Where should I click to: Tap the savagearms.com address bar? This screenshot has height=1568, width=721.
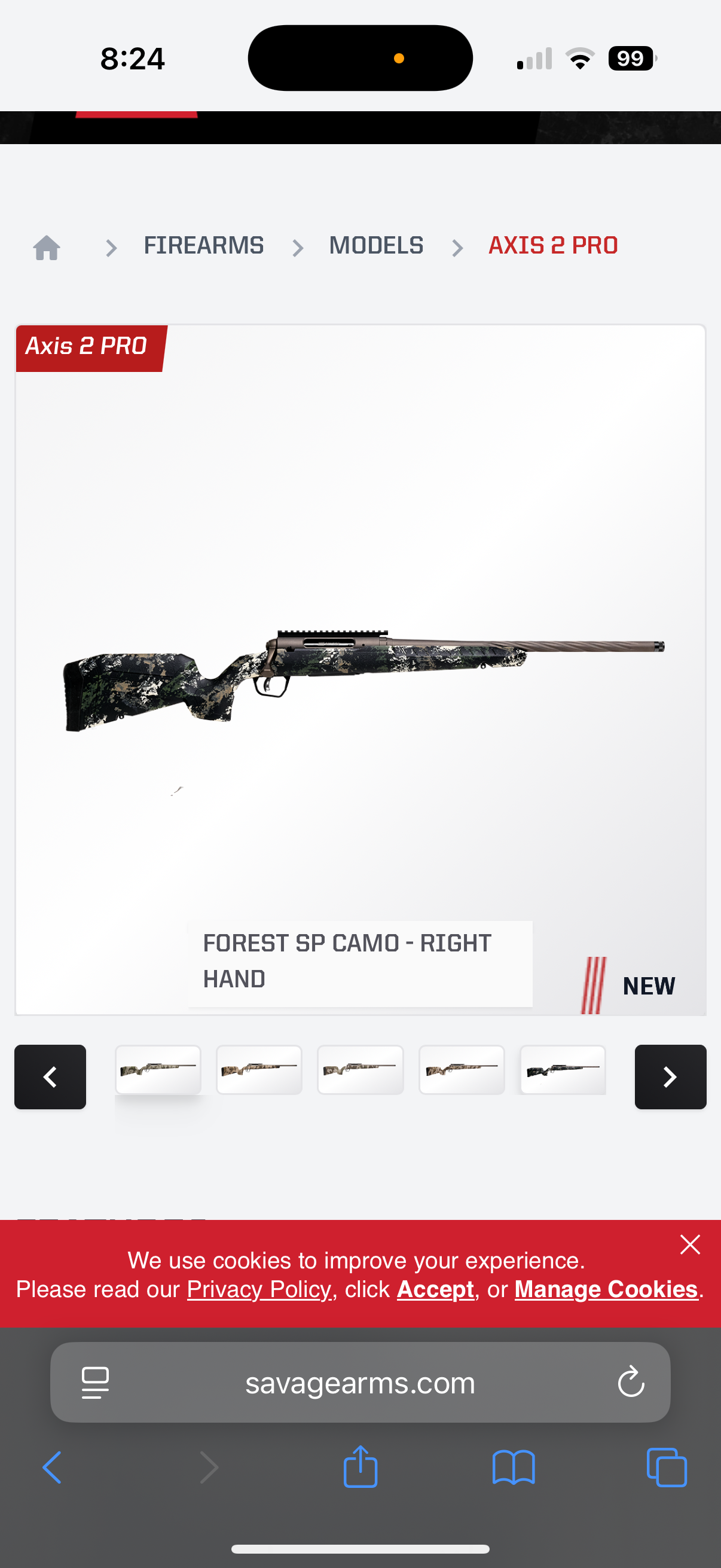coord(360,1383)
